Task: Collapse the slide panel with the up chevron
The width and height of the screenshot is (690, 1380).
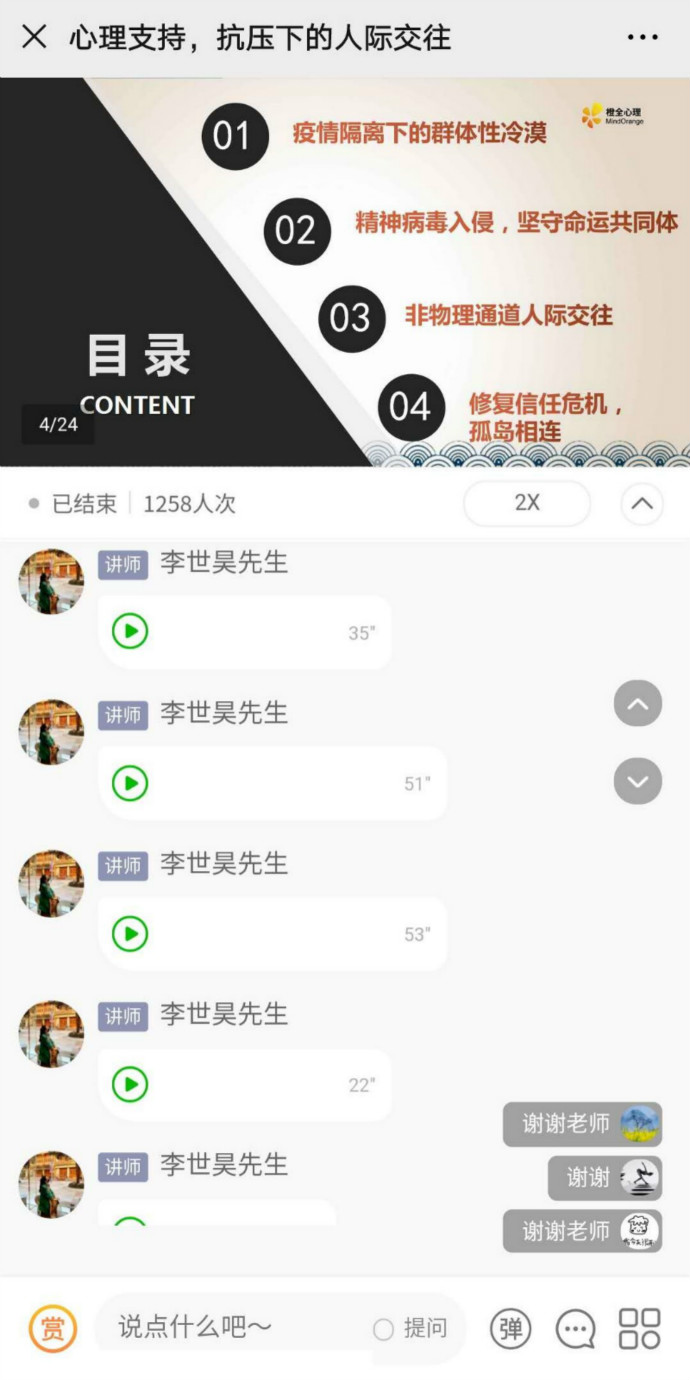Action: [x=642, y=504]
